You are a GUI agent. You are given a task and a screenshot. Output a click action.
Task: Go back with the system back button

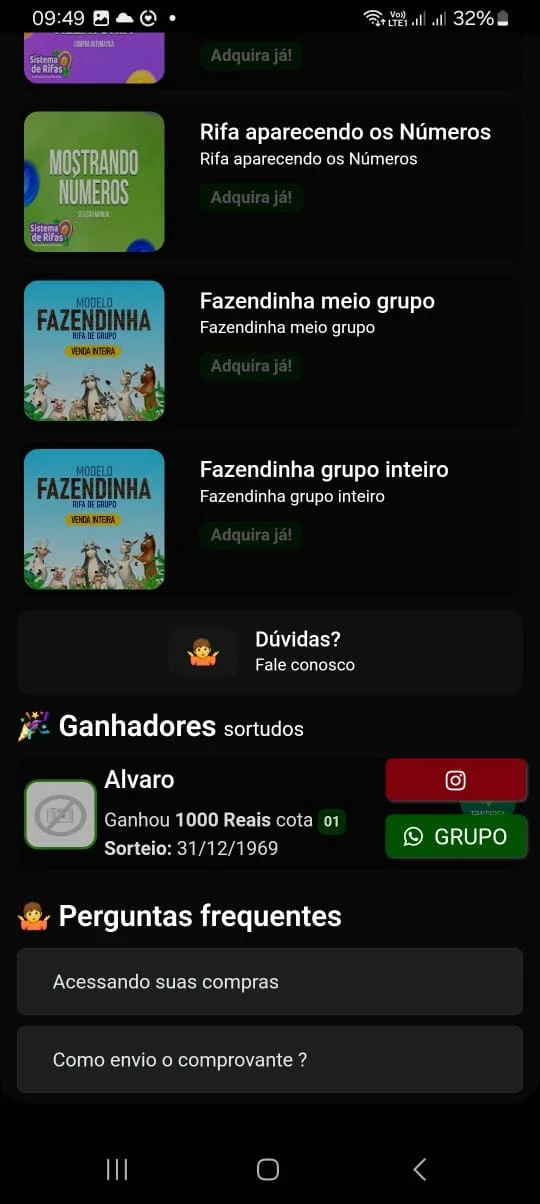coord(420,1169)
